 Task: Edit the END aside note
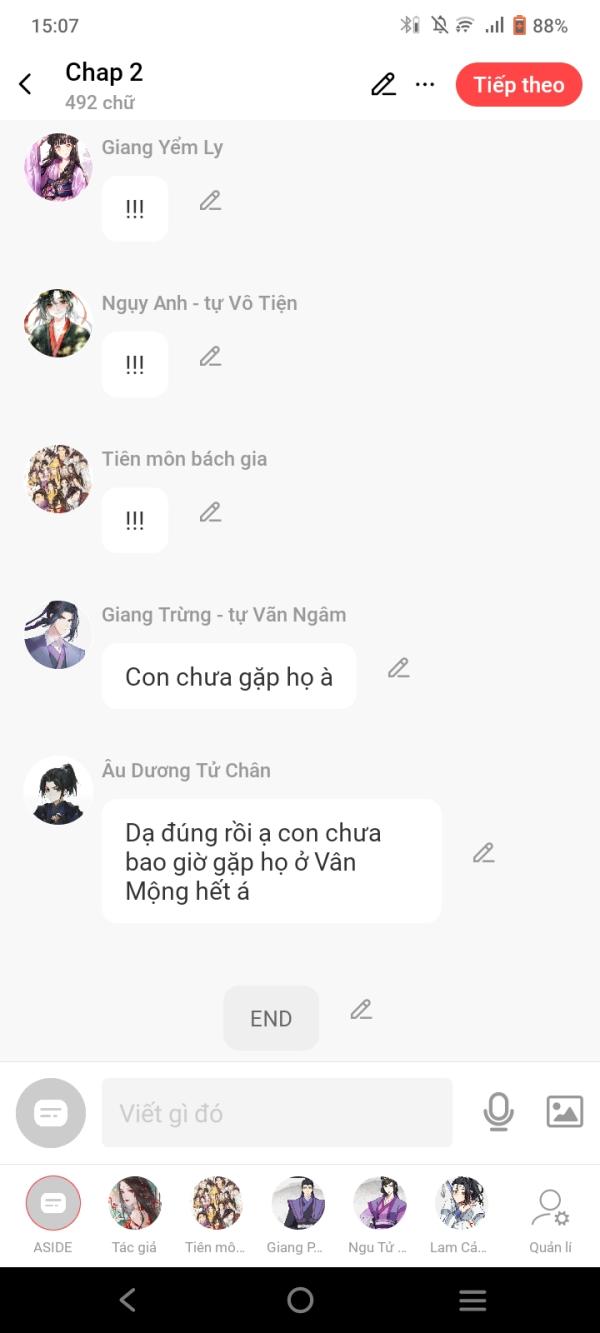pyautogui.click(x=361, y=1010)
